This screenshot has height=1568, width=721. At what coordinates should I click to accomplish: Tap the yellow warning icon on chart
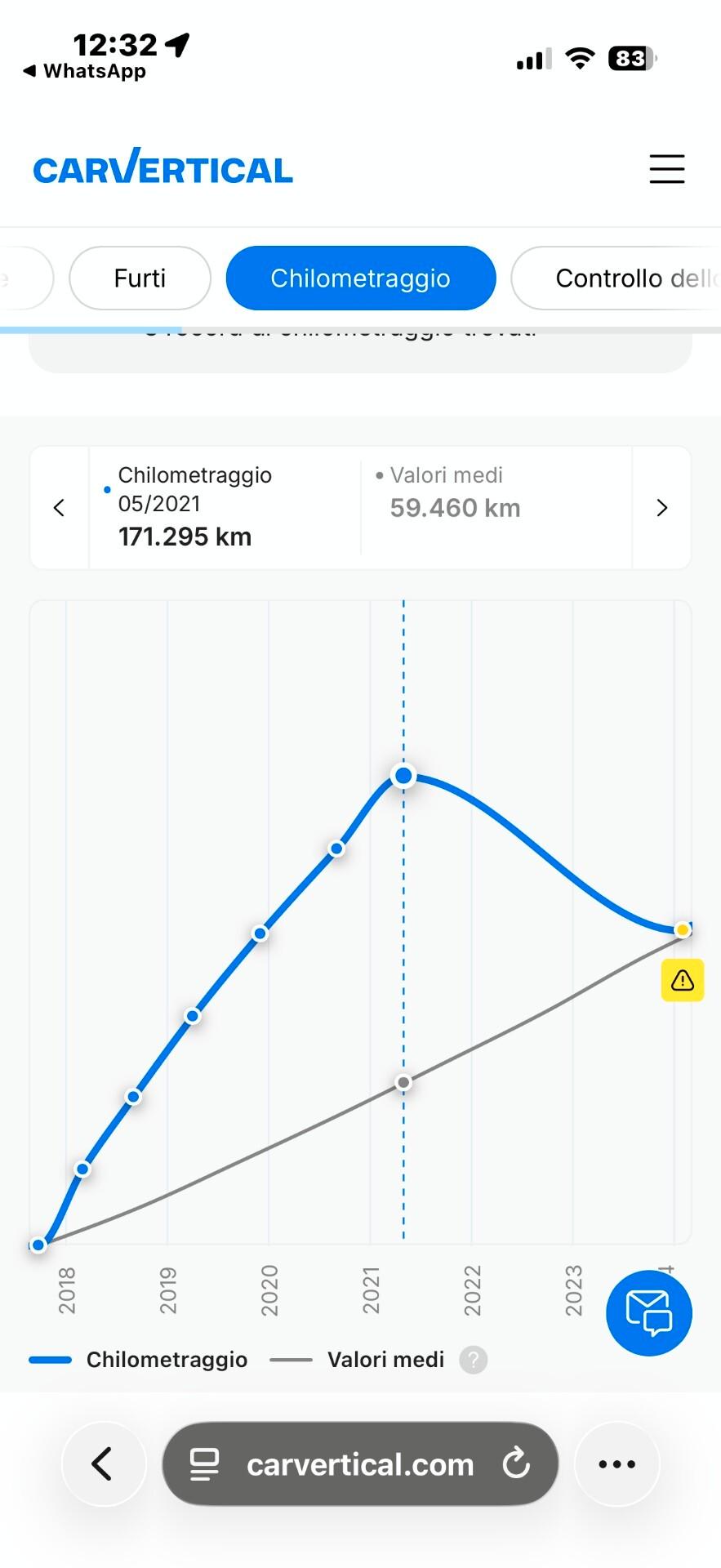pos(682,980)
